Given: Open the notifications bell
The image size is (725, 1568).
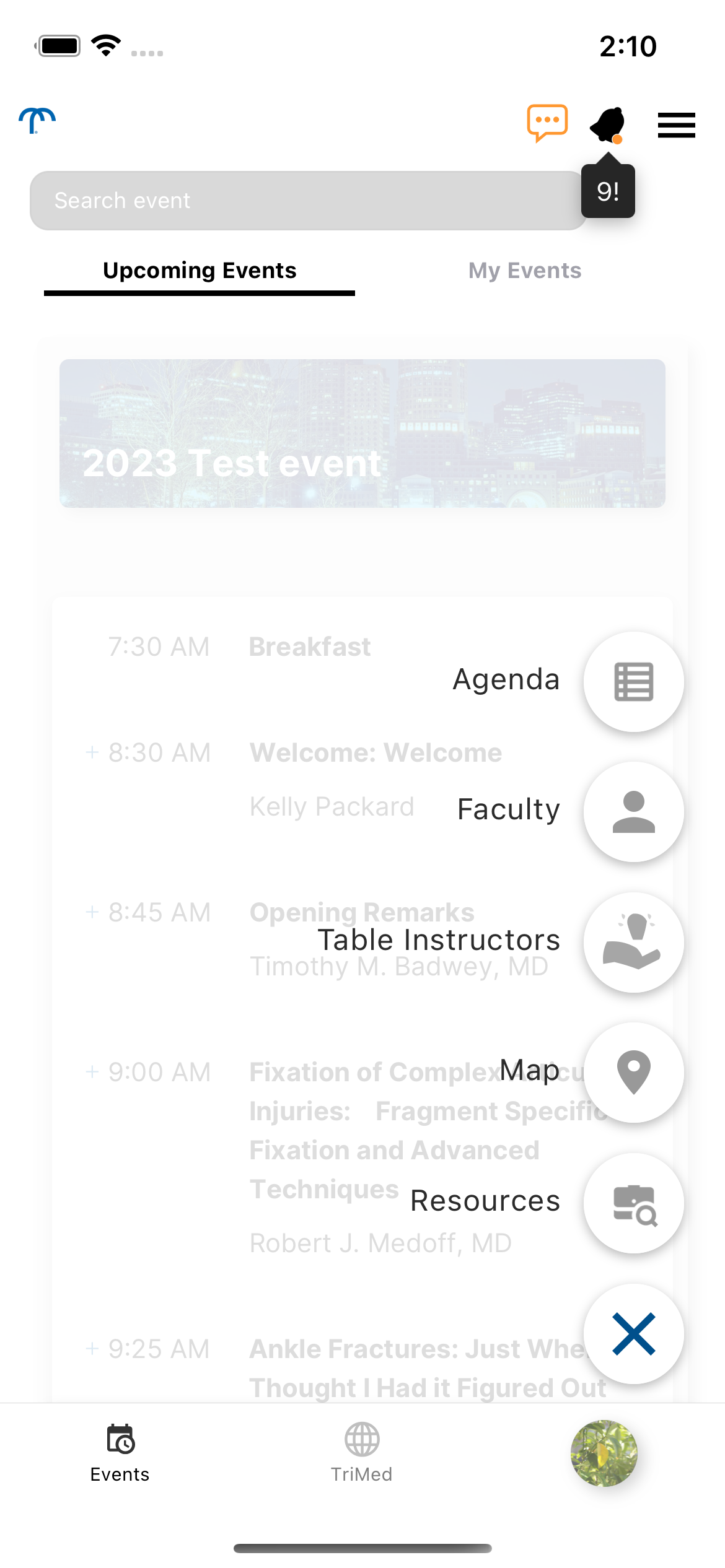Looking at the screenshot, I should [x=608, y=124].
